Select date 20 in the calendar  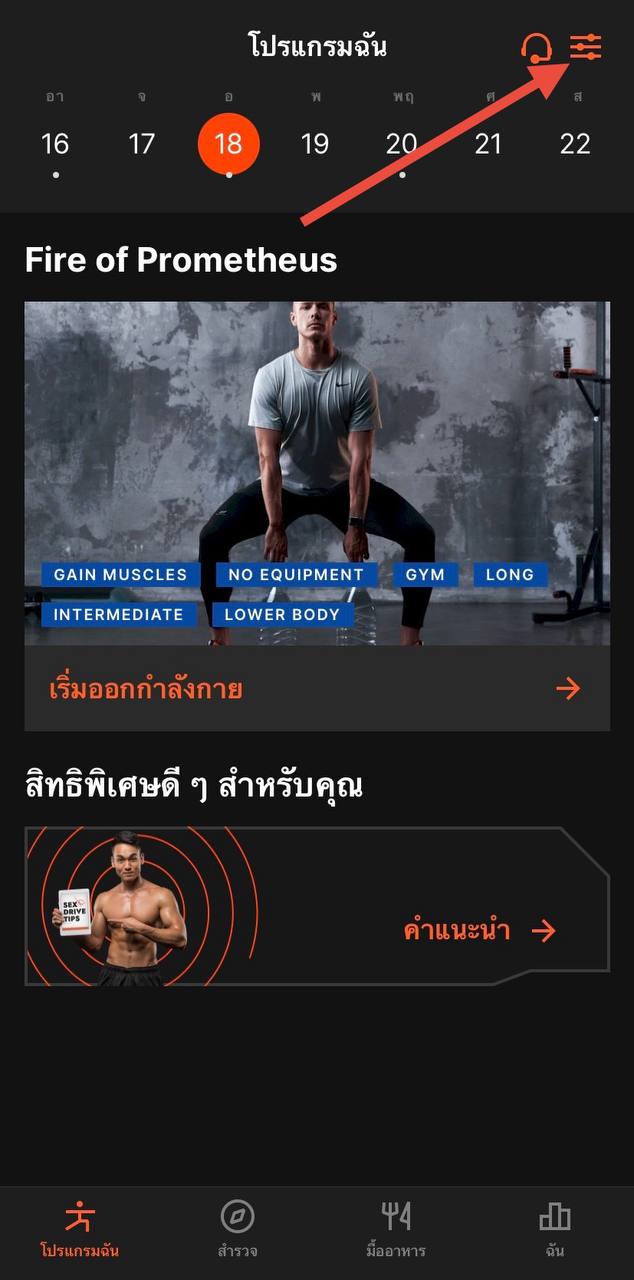point(401,144)
